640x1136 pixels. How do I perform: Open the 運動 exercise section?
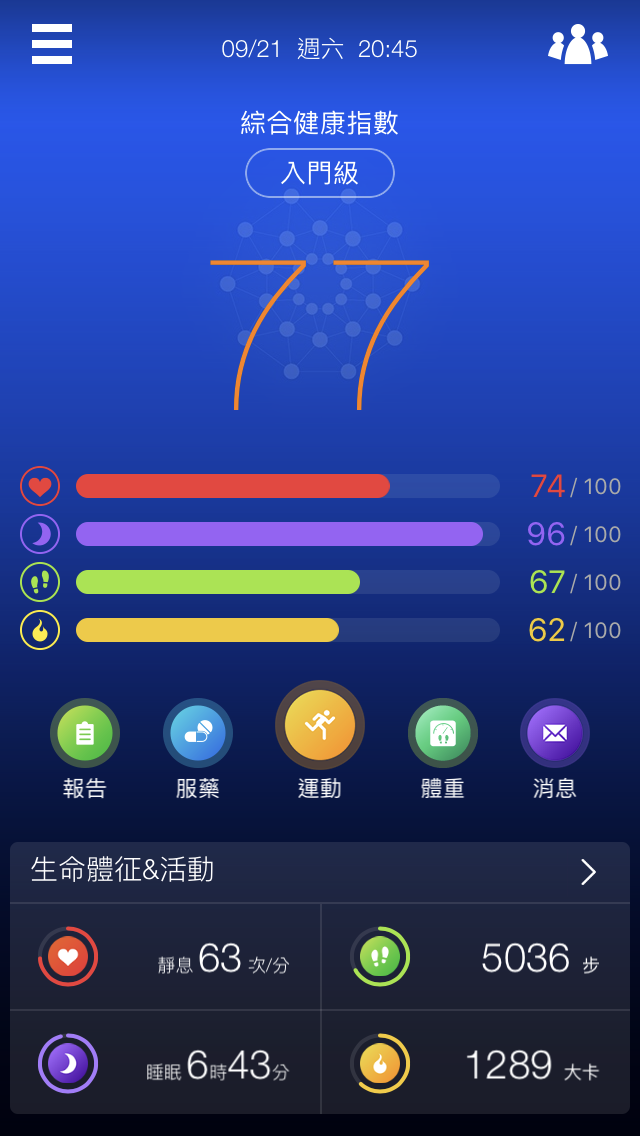pos(320,726)
